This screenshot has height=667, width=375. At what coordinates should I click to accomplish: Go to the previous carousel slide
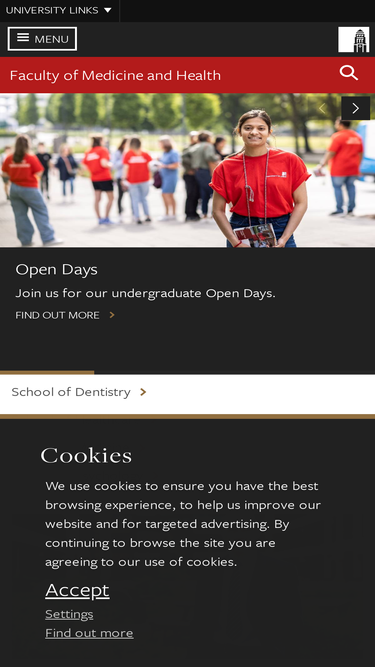tap(322, 108)
